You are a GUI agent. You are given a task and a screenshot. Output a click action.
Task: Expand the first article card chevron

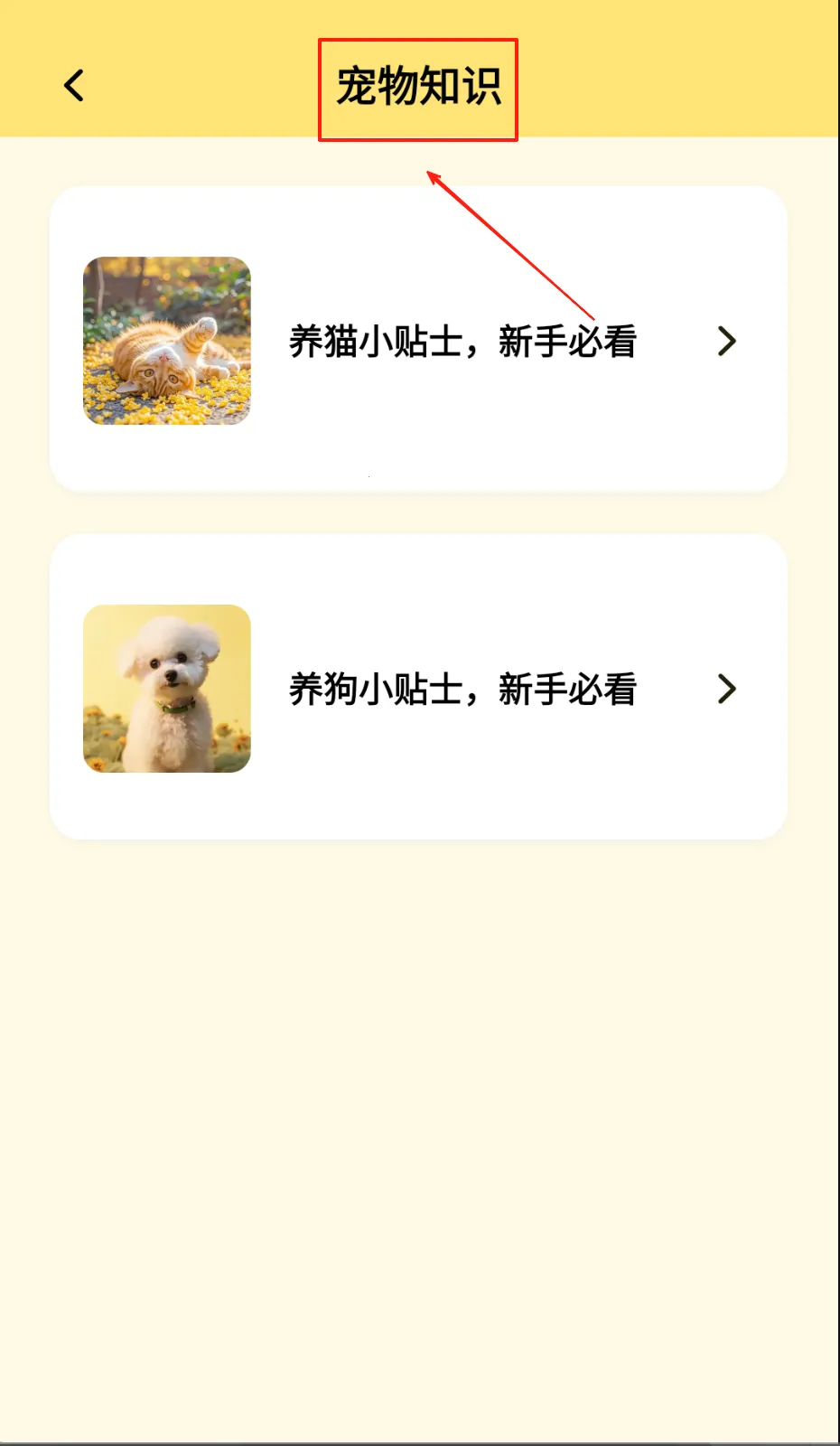point(725,342)
